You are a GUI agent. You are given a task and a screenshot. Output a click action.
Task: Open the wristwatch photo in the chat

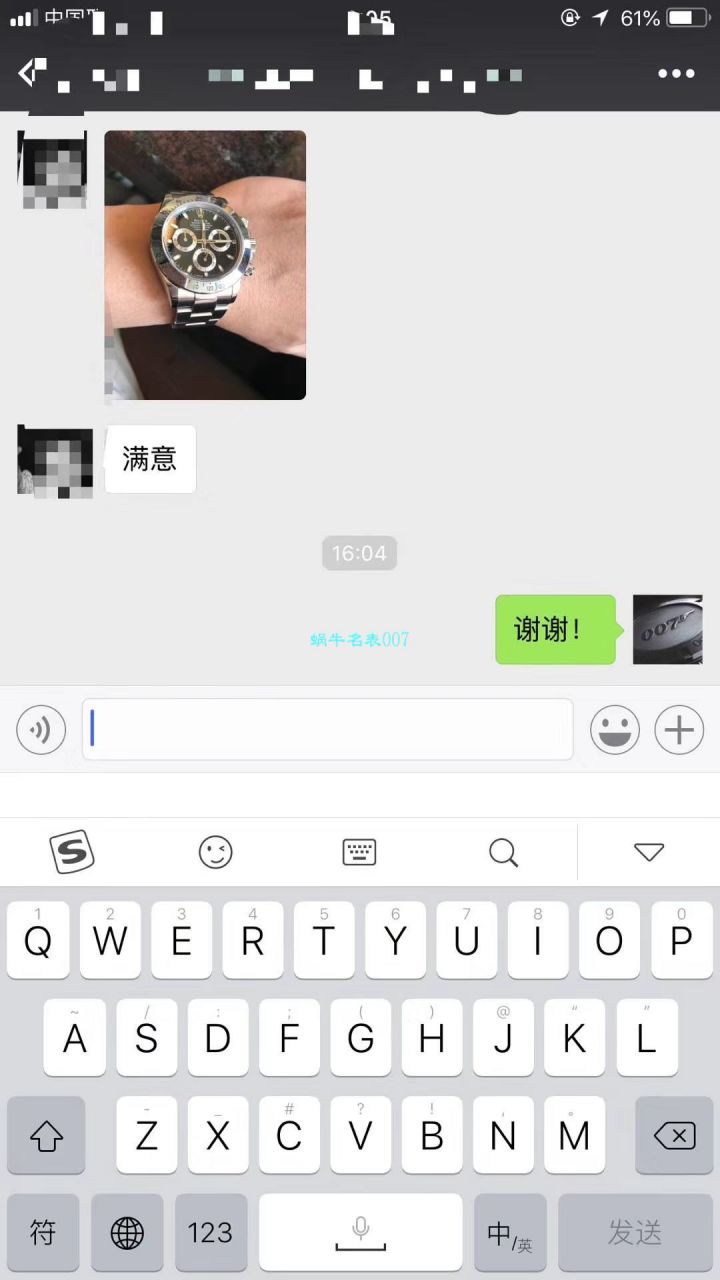click(x=204, y=265)
